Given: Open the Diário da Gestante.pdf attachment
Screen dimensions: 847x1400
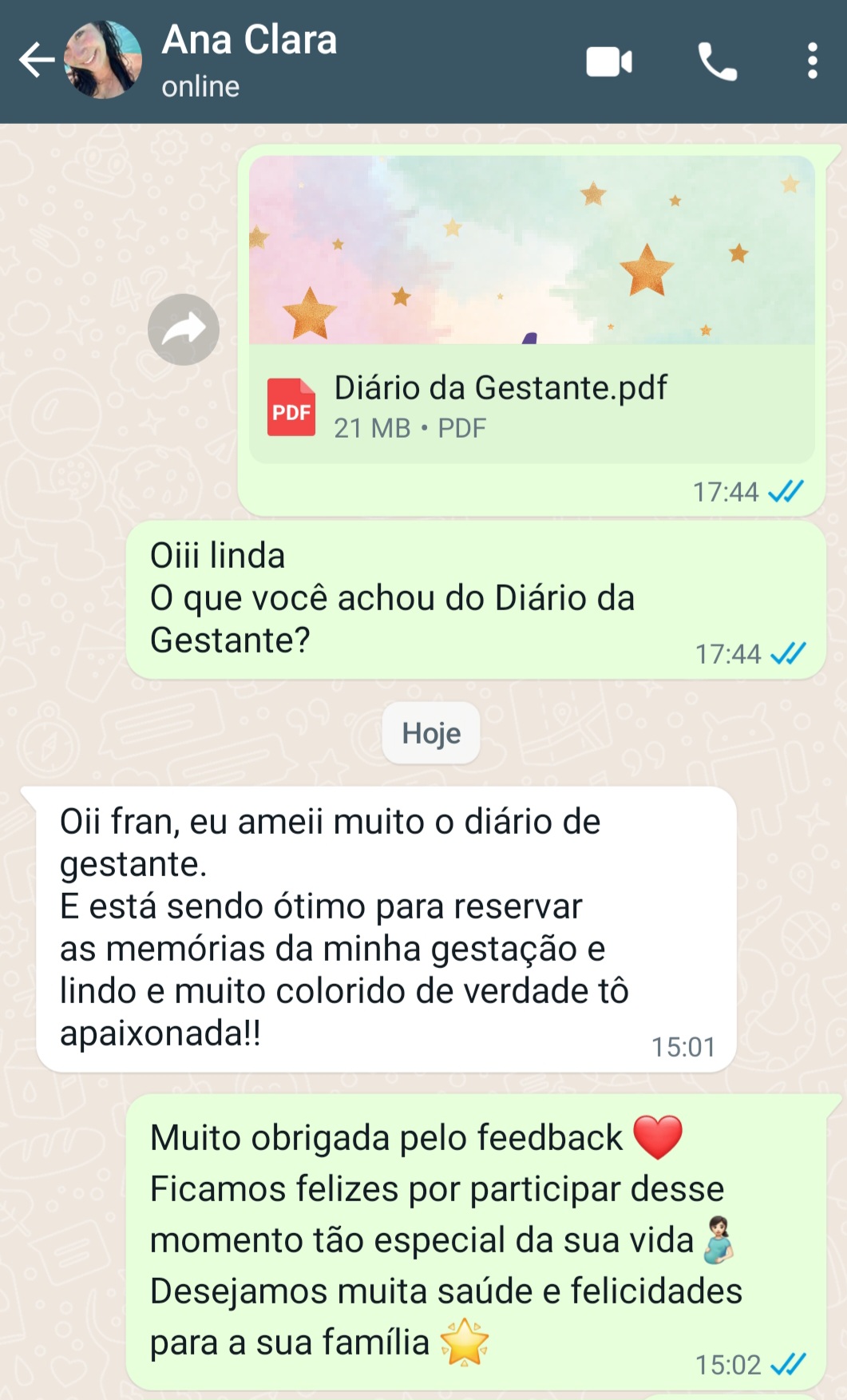Looking at the screenshot, I should pos(501,388).
